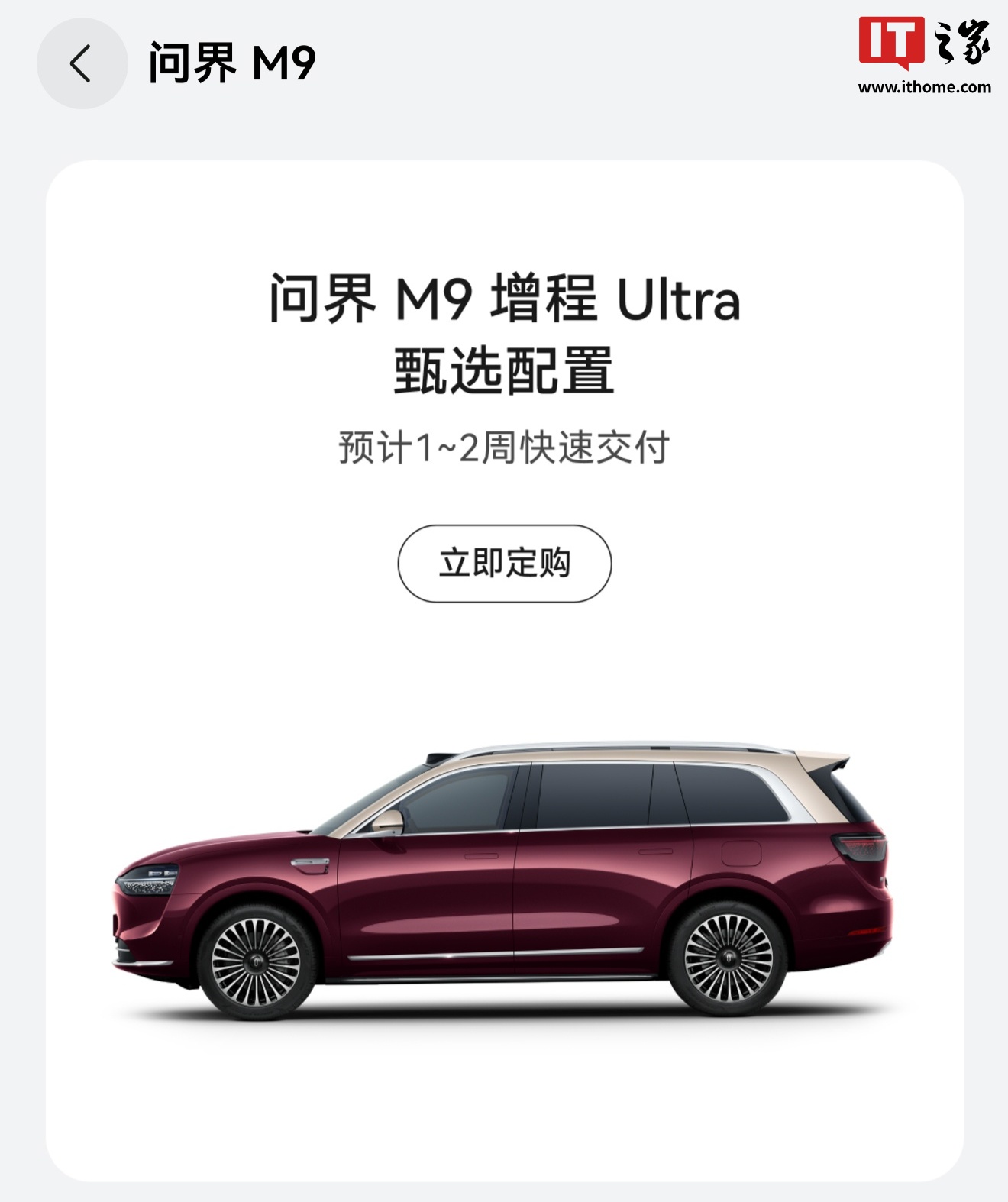Tap the 立即定购 order button
This screenshot has height=1202, width=1008.
(x=504, y=564)
